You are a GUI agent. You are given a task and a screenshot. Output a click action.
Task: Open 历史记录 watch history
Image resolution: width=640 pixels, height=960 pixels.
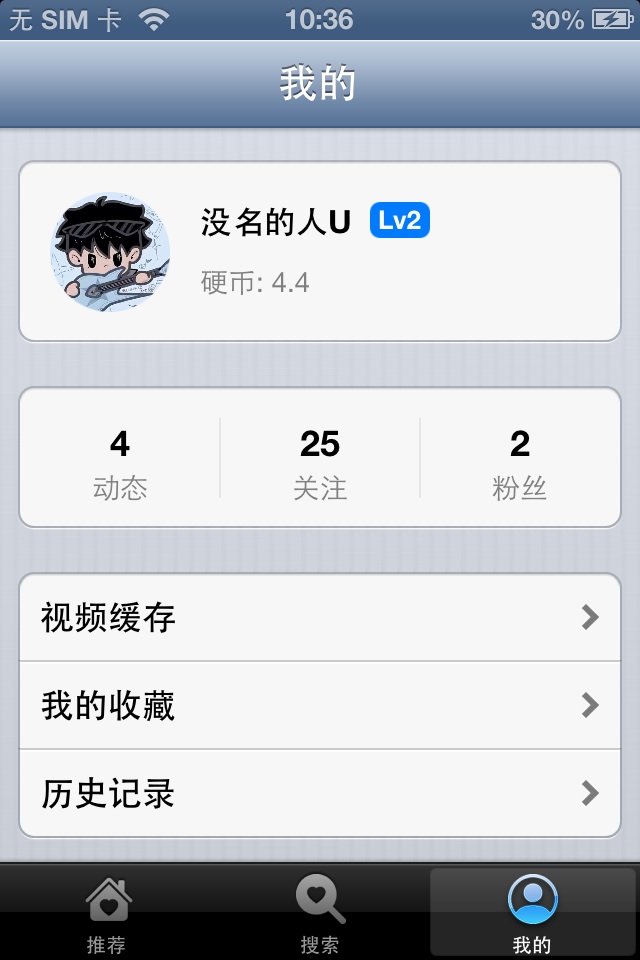(x=320, y=793)
